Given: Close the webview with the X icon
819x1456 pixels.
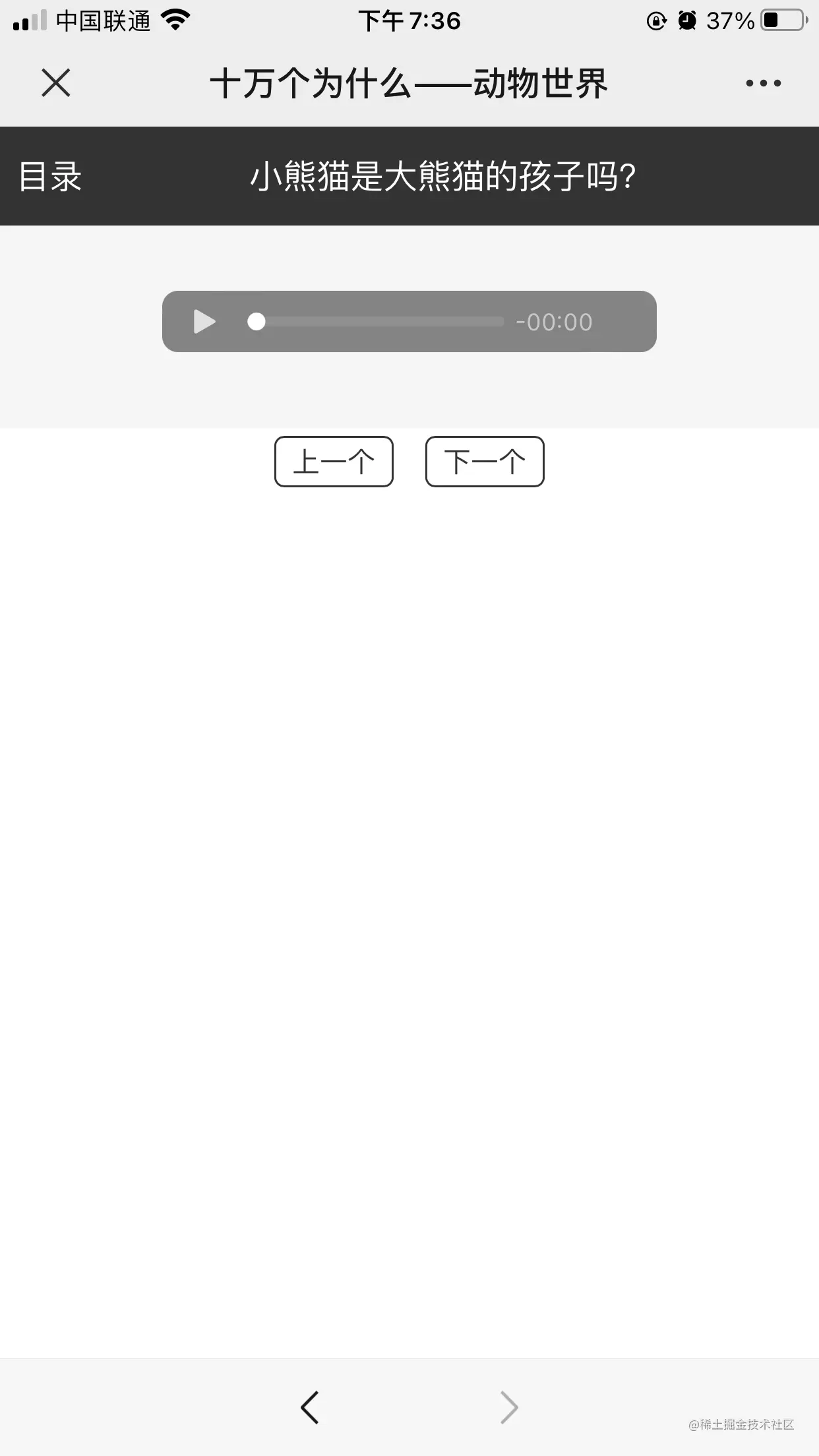Looking at the screenshot, I should 56,83.
